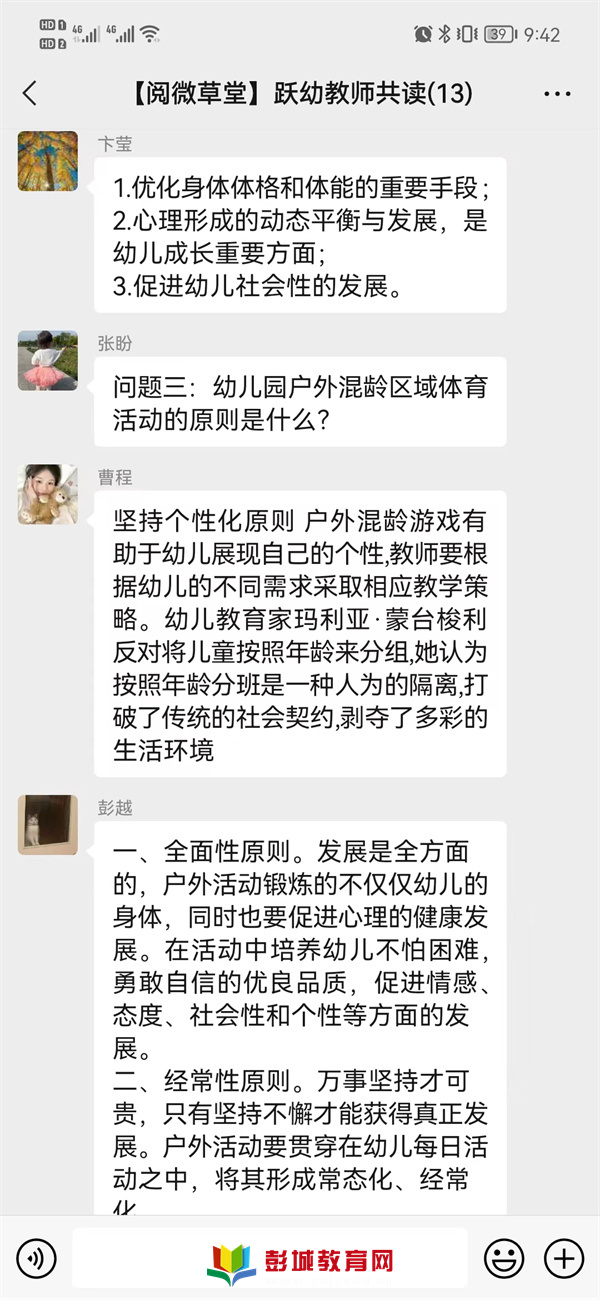Open 张盼's profile avatar
This screenshot has height=1300, width=600.
[x=47, y=361]
